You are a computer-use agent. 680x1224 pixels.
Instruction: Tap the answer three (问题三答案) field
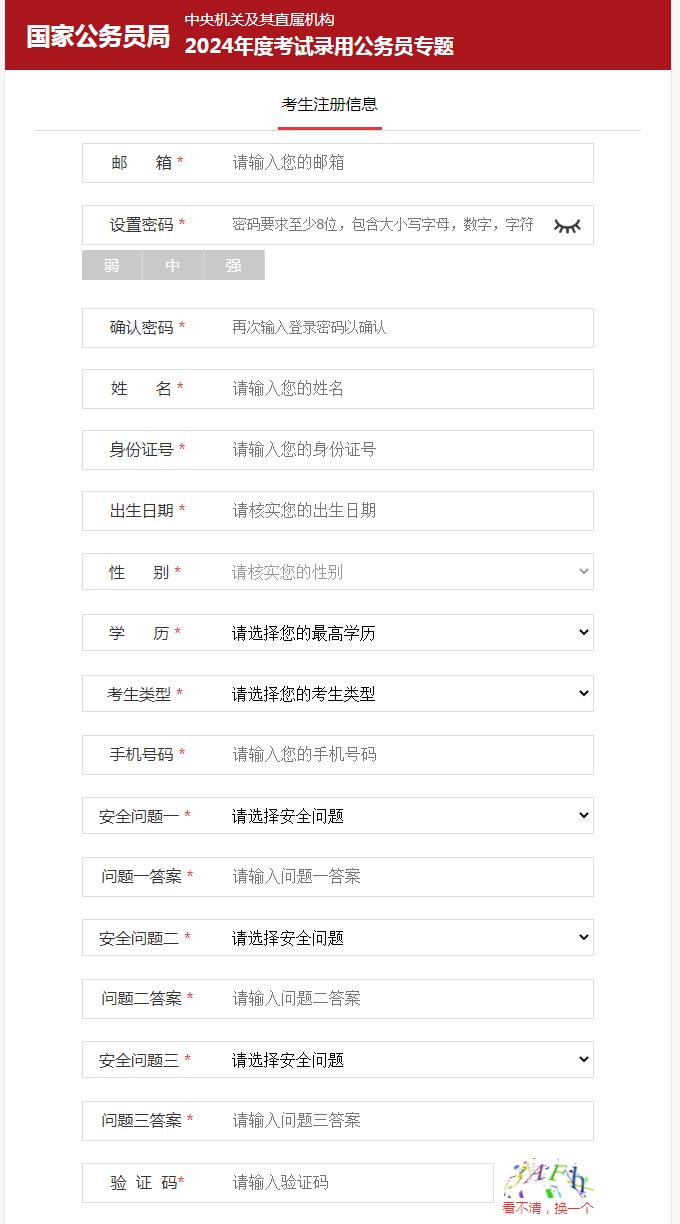400,1120
